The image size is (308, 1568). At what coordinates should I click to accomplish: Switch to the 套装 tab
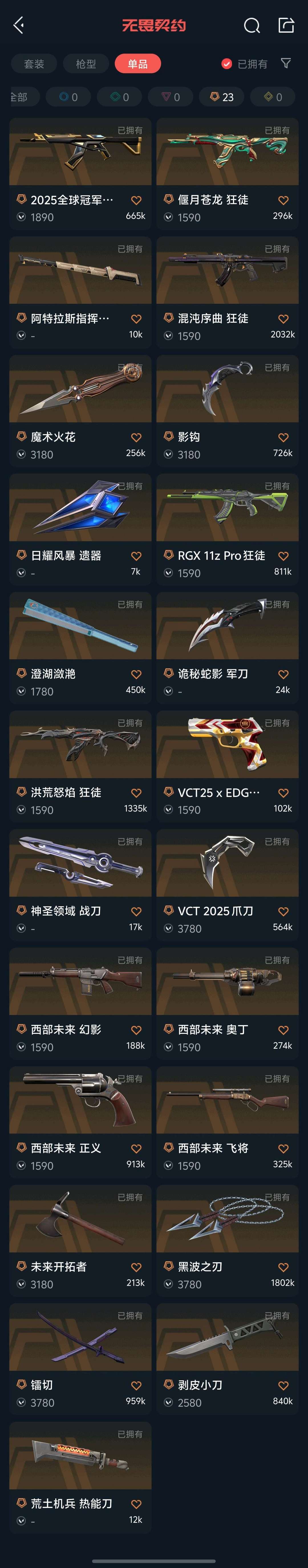[34, 64]
